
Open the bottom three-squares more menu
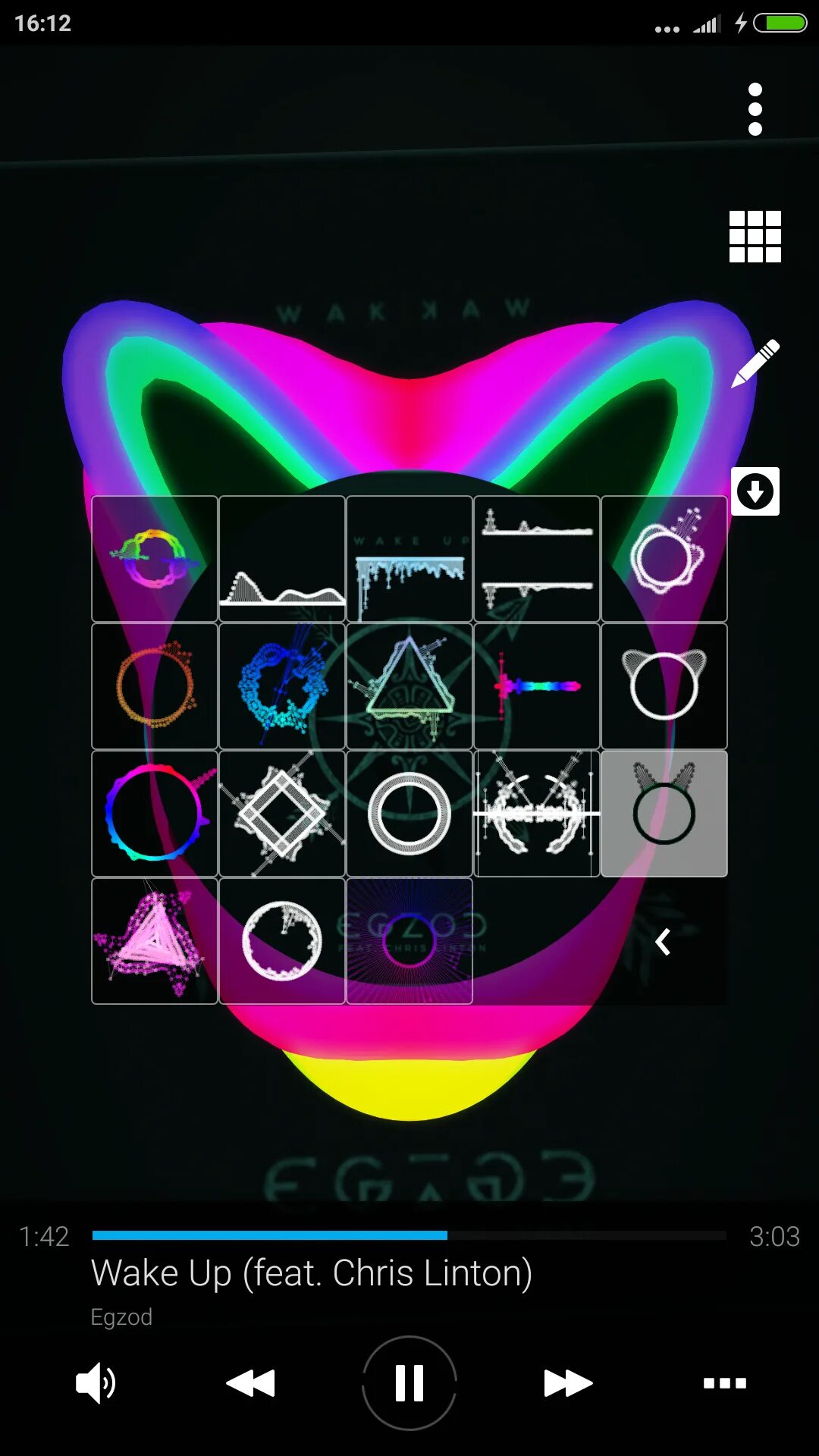tap(724, 1382)
